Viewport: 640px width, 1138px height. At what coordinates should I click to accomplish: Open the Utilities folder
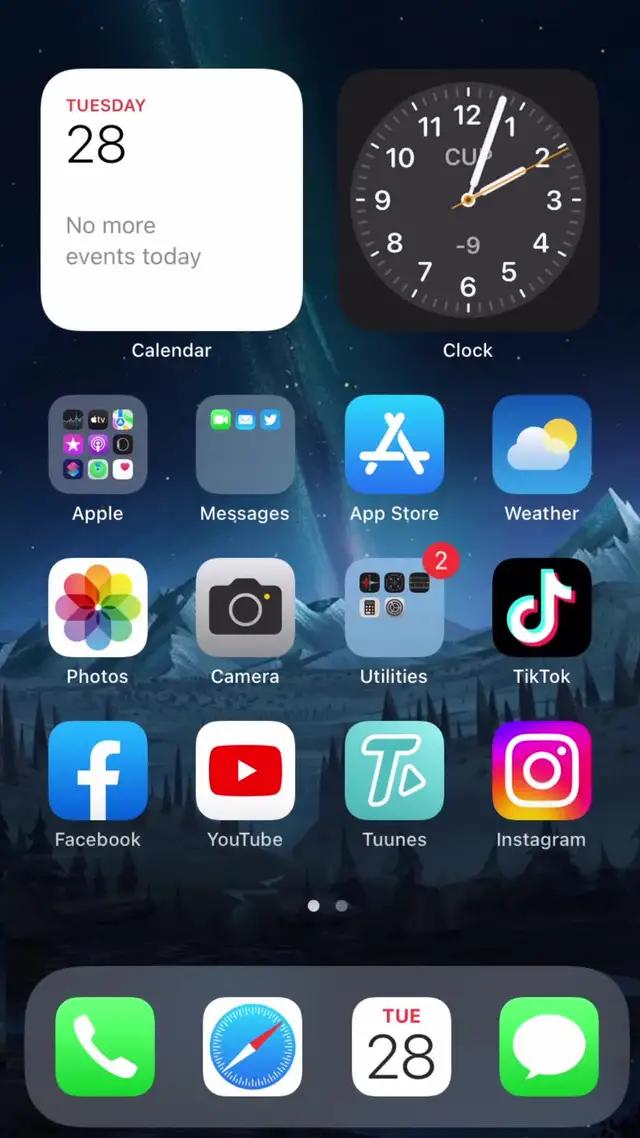pos(394,607)
